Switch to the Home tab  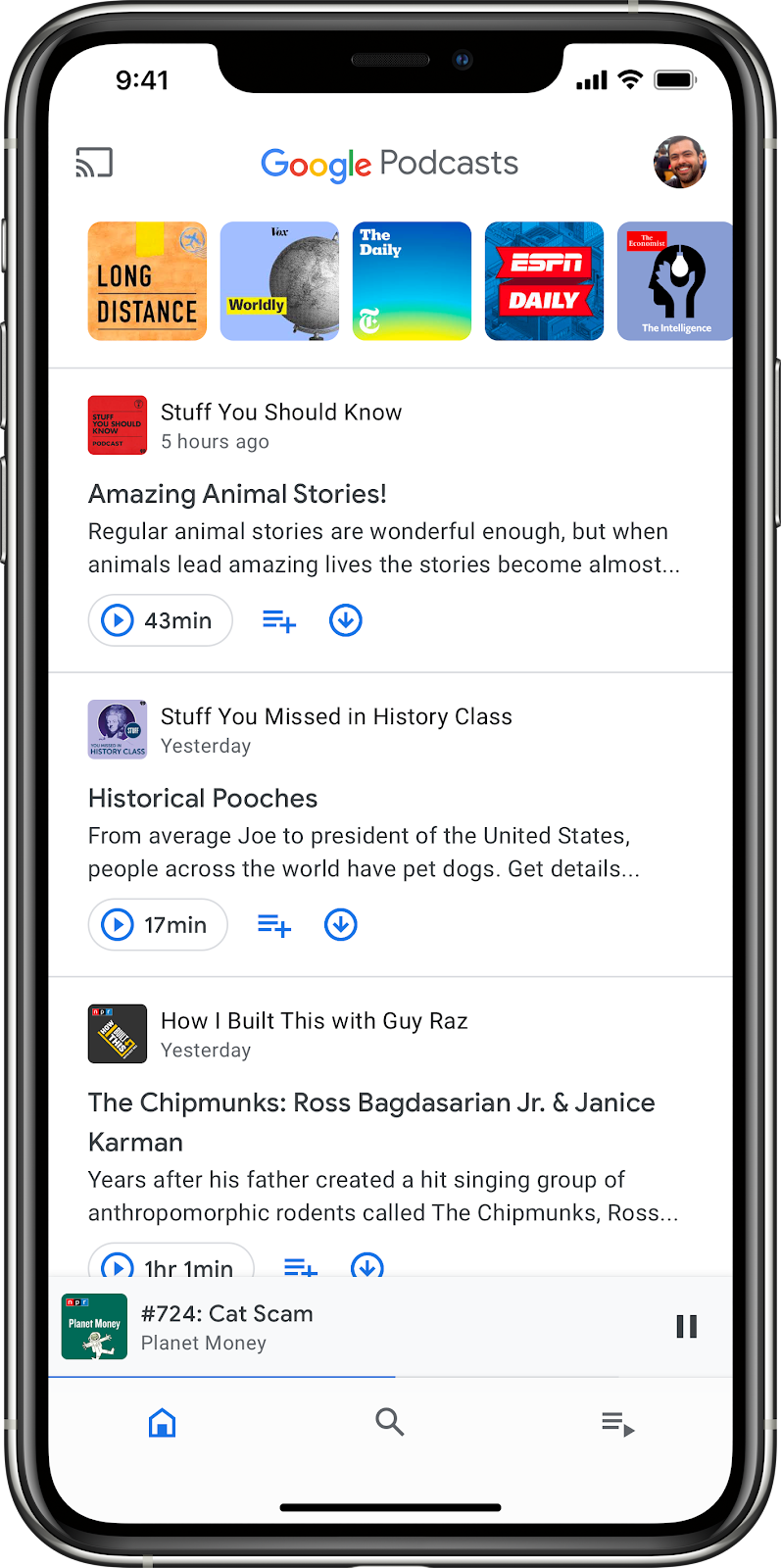[x=162, y=1423]
